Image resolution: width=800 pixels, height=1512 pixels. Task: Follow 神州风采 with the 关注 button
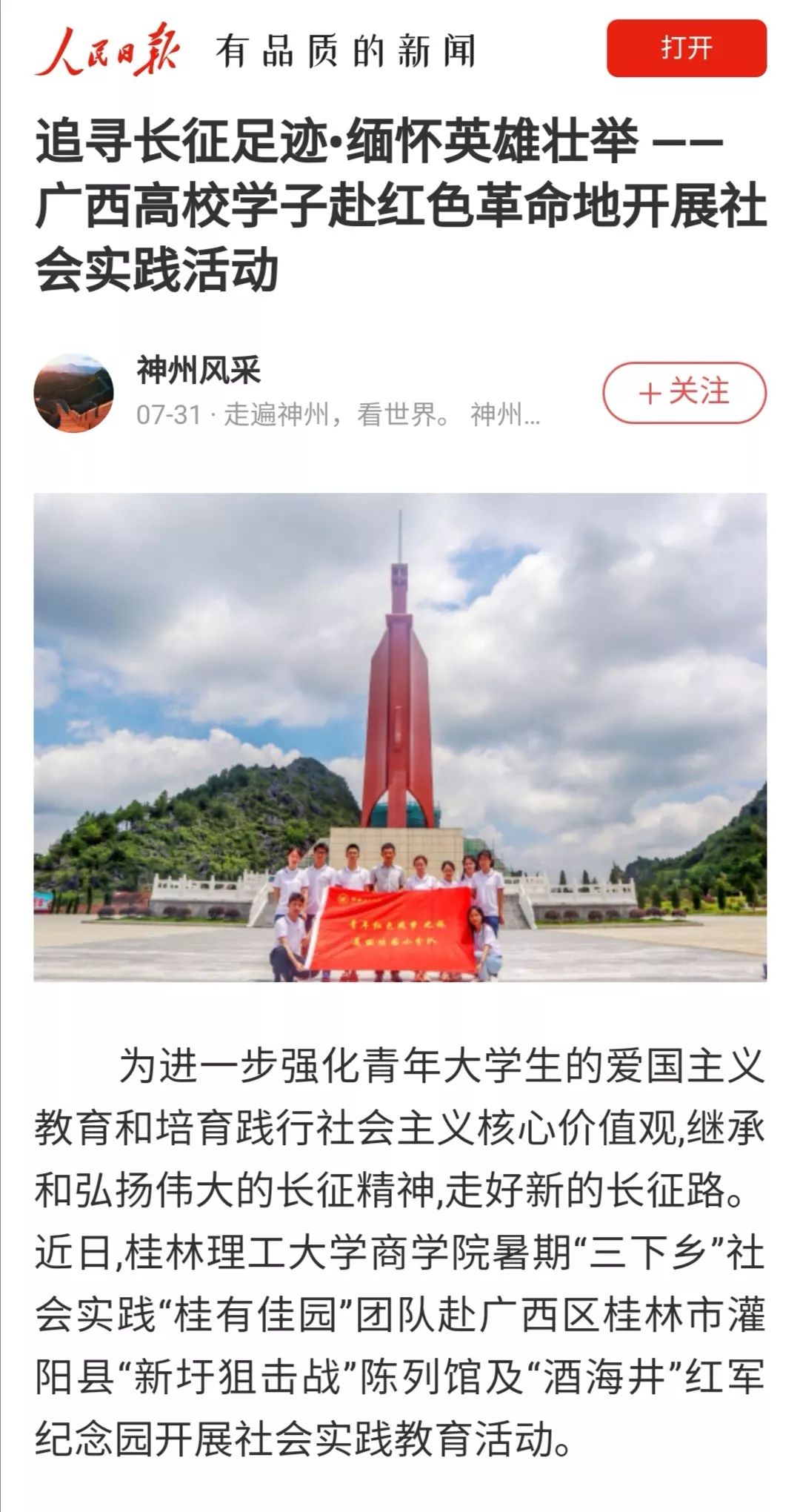pos(684,393)
